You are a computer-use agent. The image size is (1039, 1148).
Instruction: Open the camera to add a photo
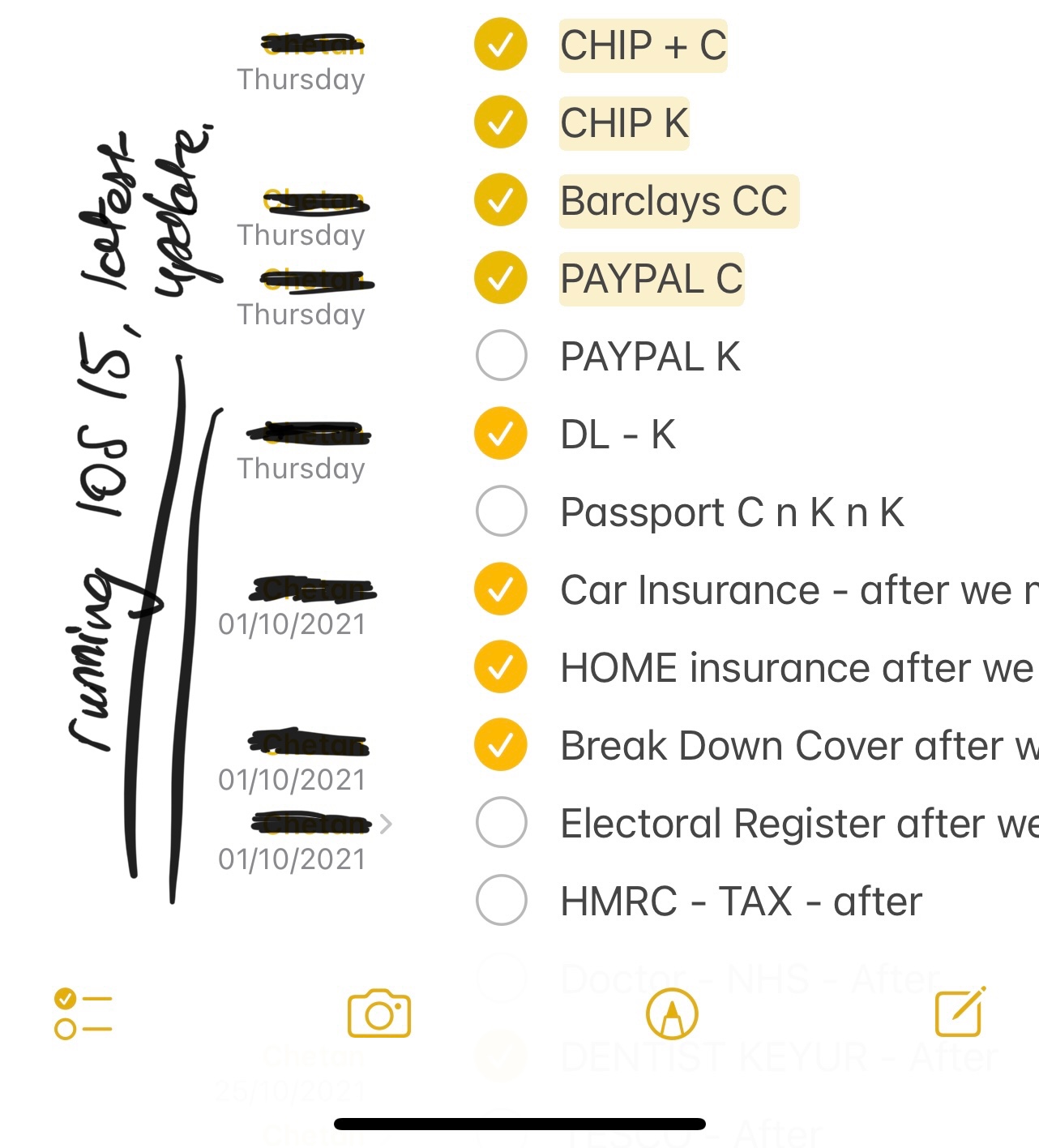coord(379,1013)
